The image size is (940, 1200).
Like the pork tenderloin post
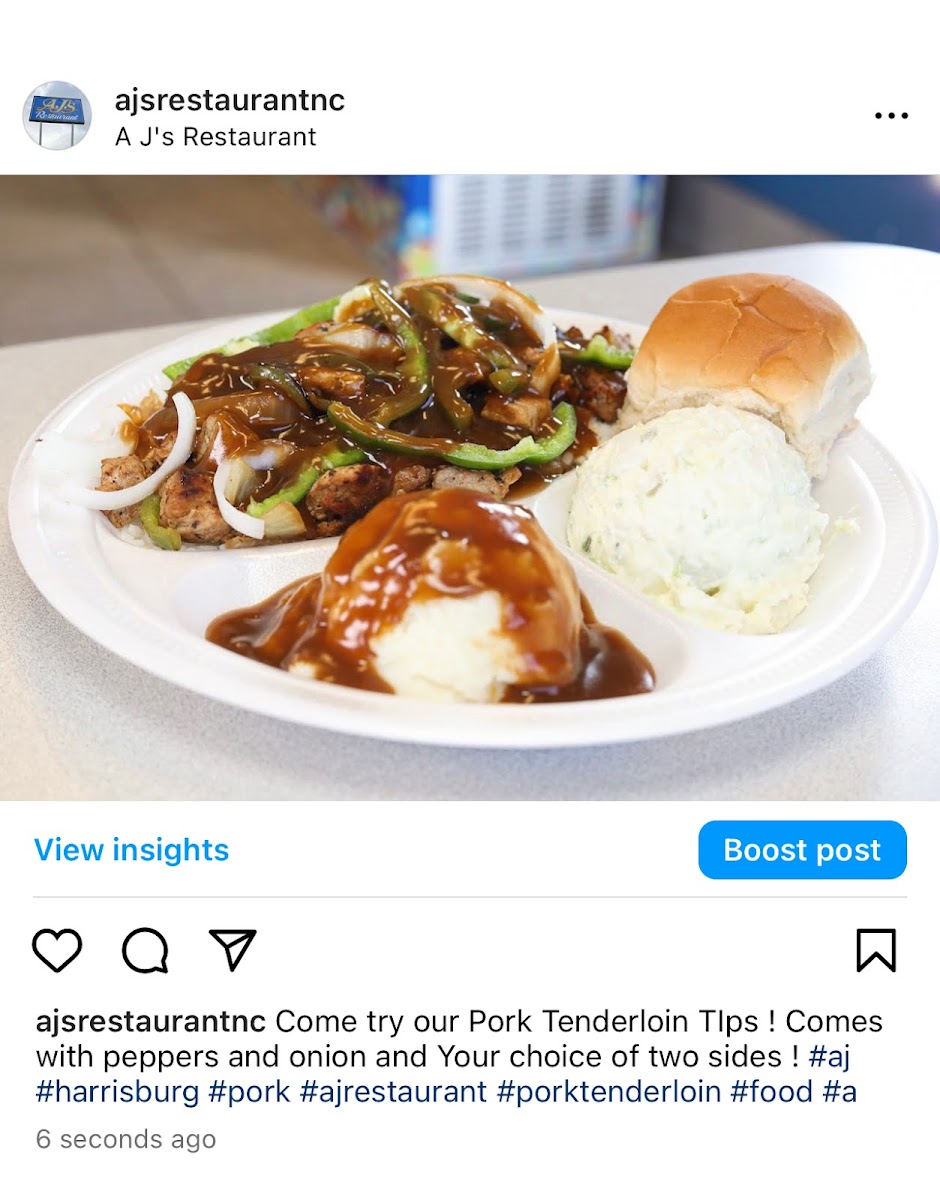(x=57, y=950)
